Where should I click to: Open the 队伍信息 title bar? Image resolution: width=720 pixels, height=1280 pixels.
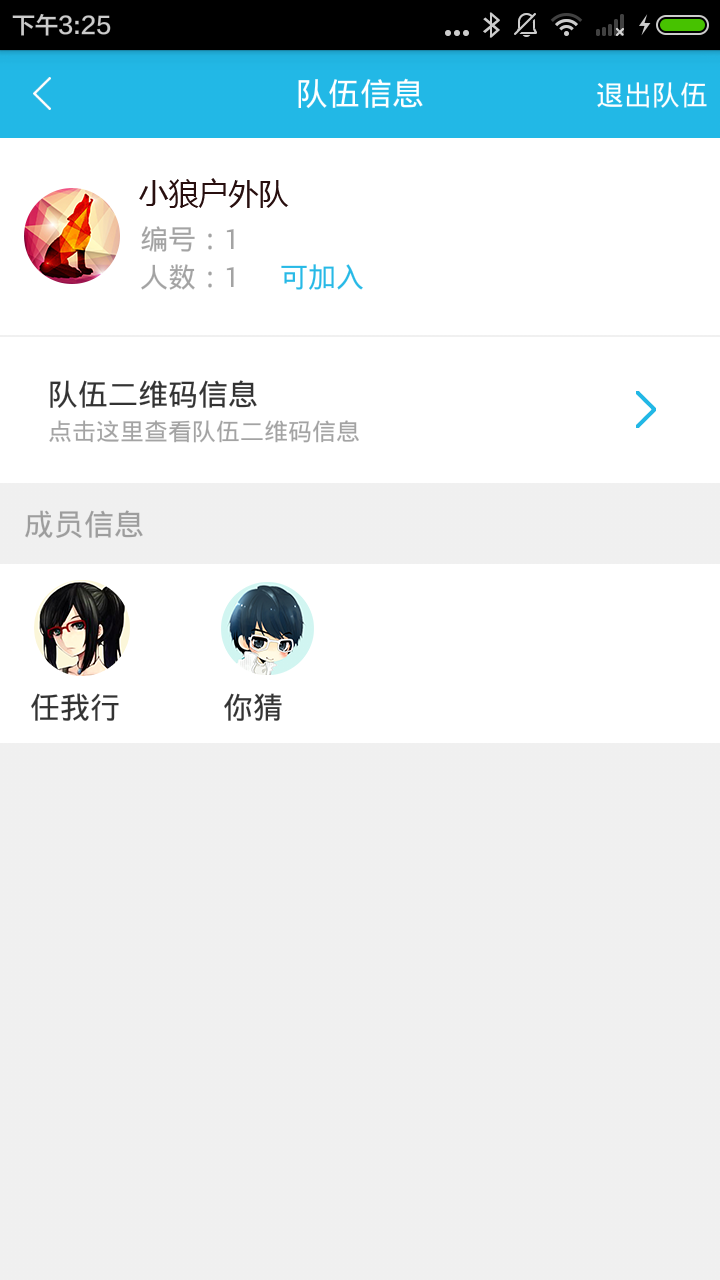click(360, 95)
